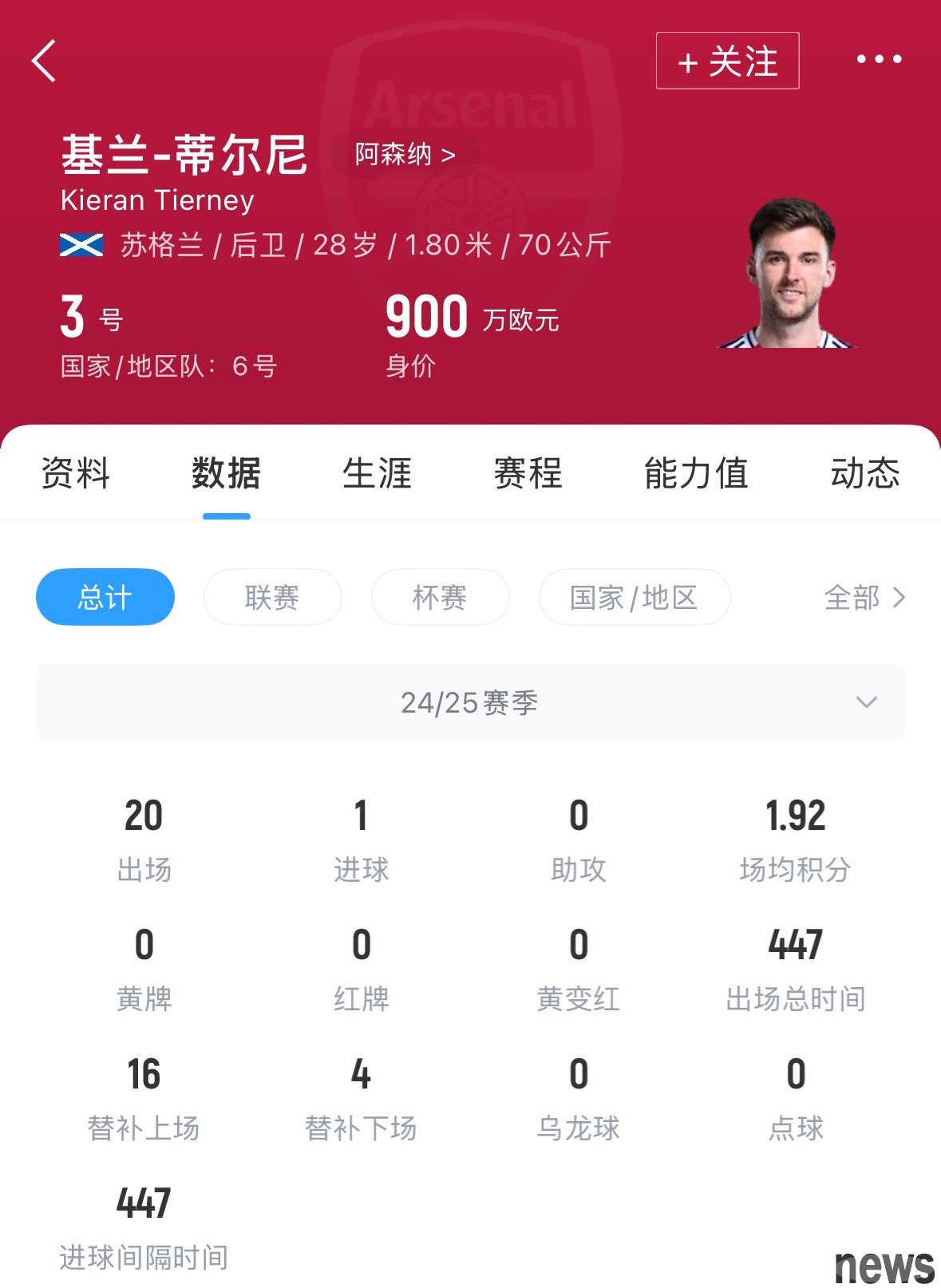This screenshot has height=1288, width=941.
Task: Switch to the 动态 tab
Action: point(865,473)
